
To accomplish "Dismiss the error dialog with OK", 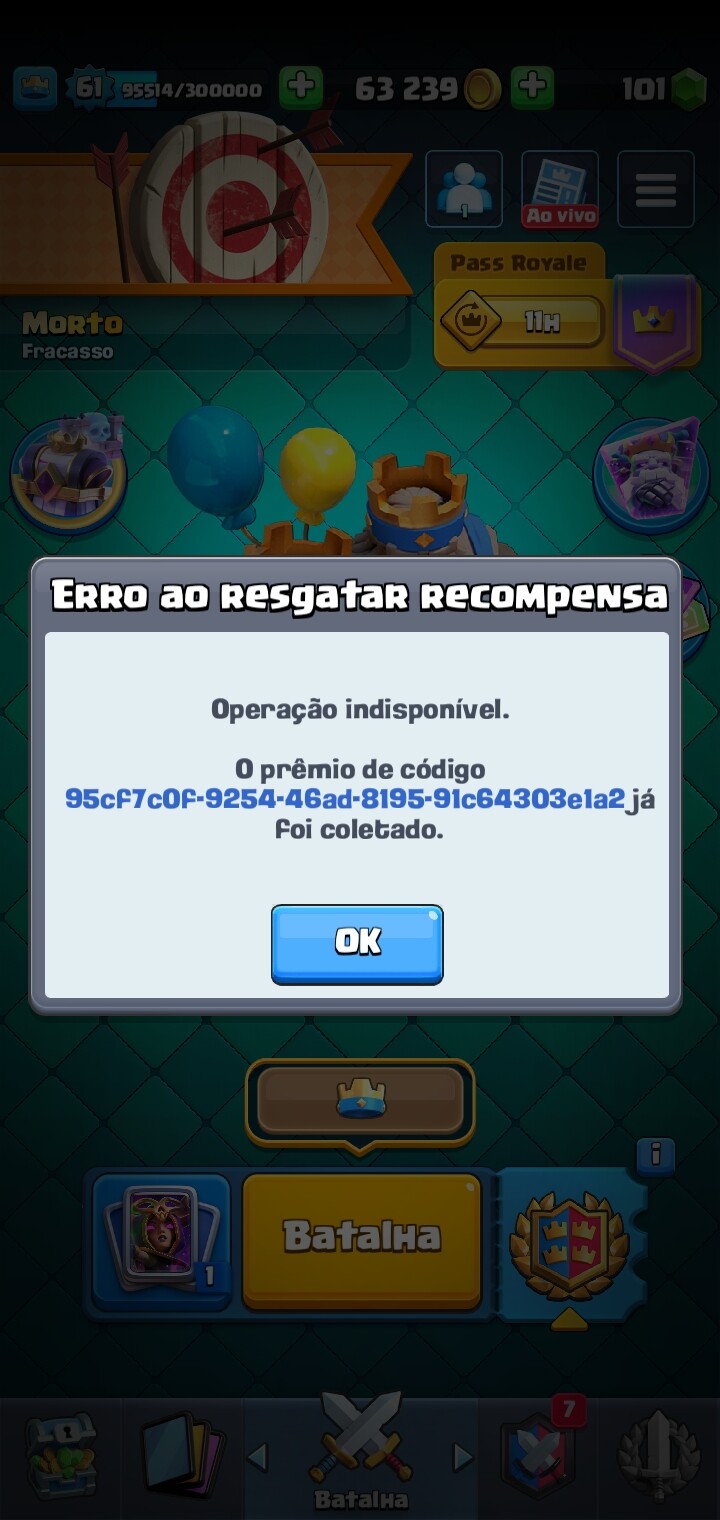I will tap(357, 943).
